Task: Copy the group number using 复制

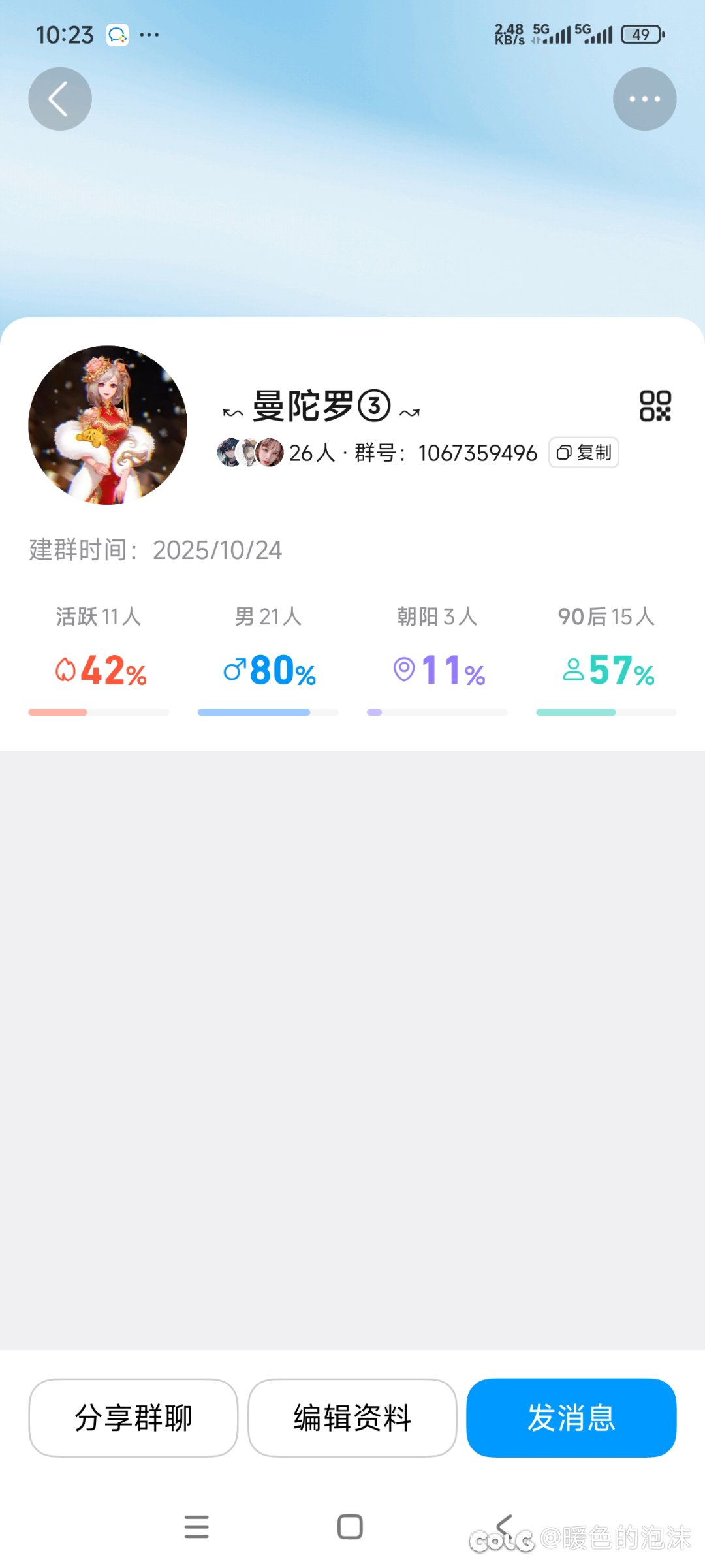Action: tap(584, 453)
